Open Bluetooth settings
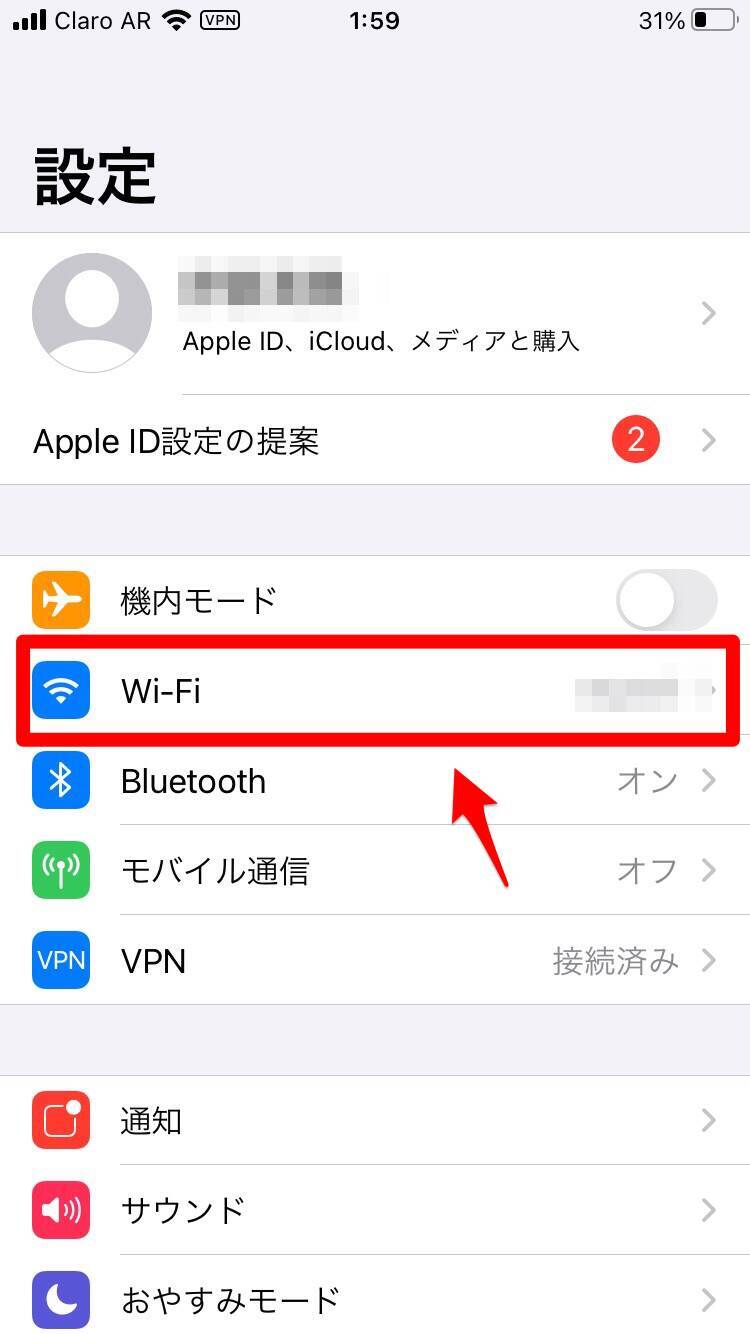750x1334 pixels. click(375, 780)
